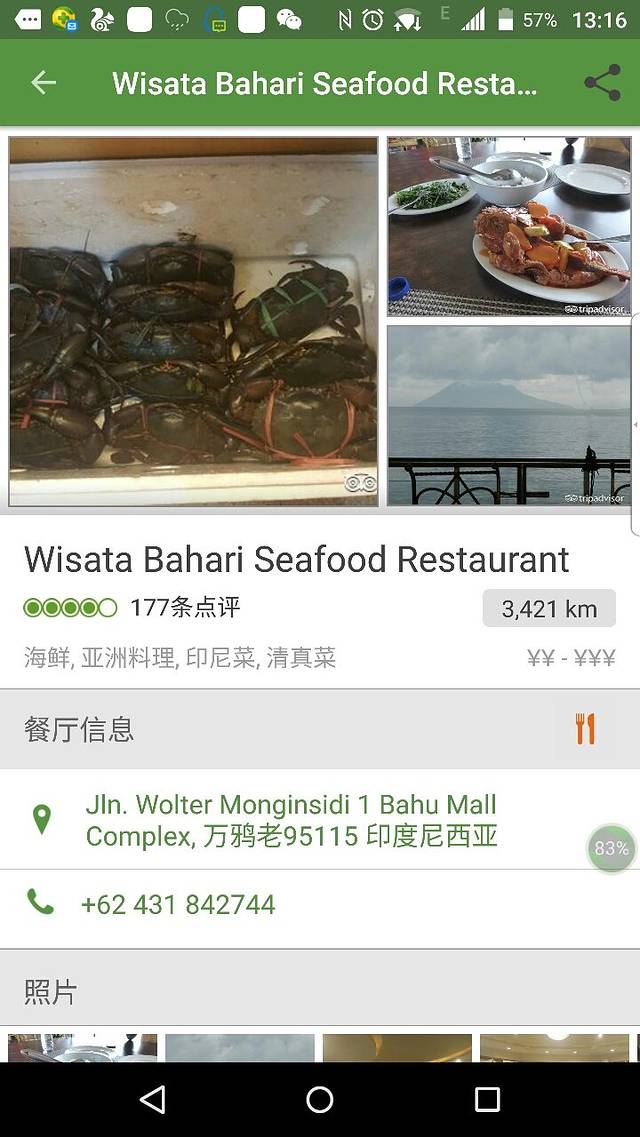Tap the fork and knife icon

[586, 729]
